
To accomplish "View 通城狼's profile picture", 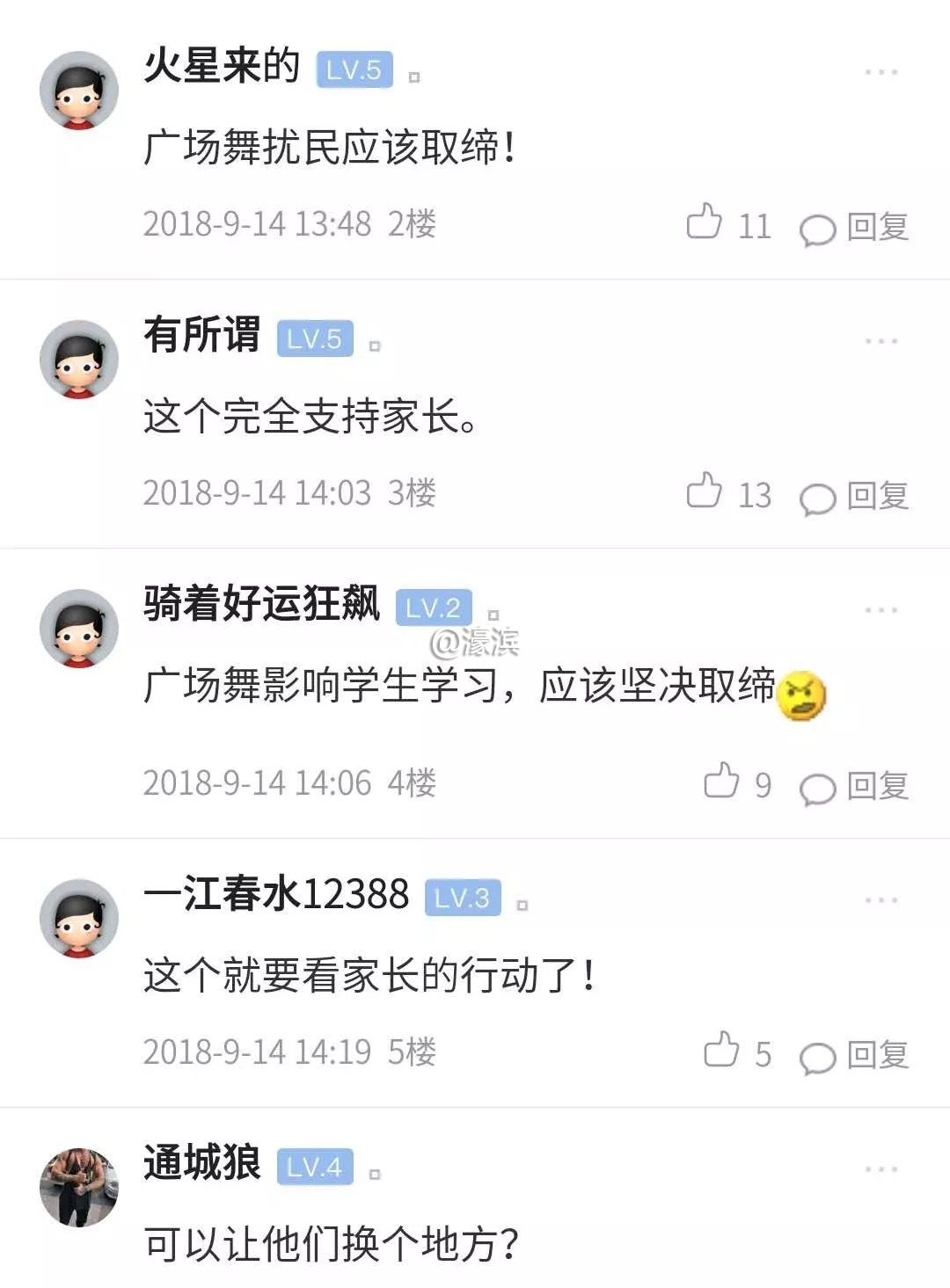I will point(79,1187).
